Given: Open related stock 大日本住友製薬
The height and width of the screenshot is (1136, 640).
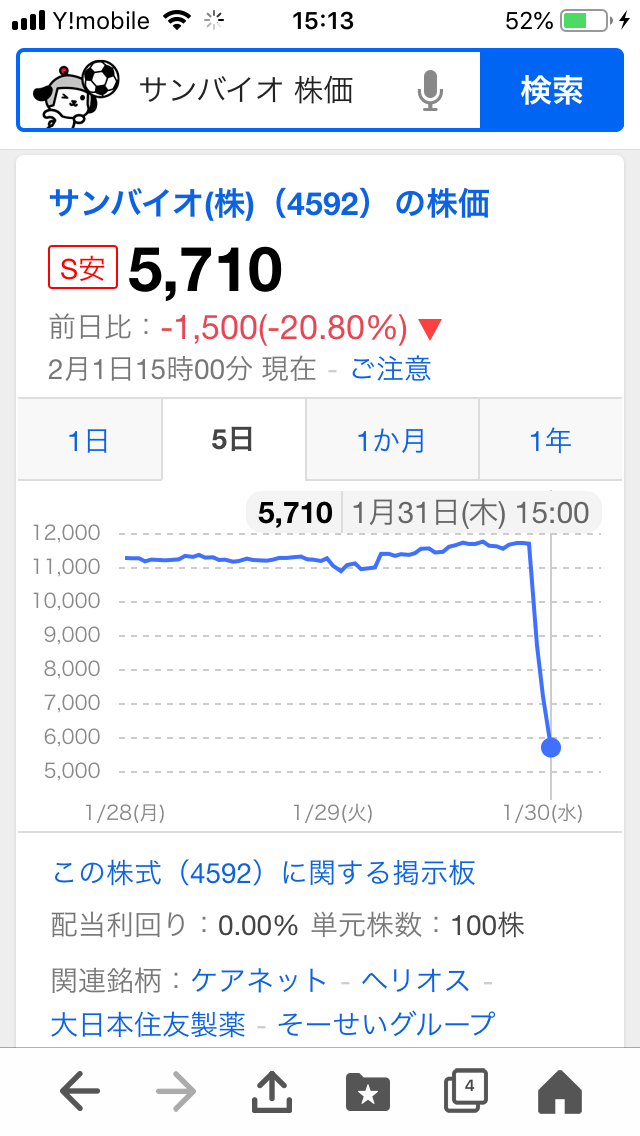Looking at the screenshot, I should [149, 1024].
